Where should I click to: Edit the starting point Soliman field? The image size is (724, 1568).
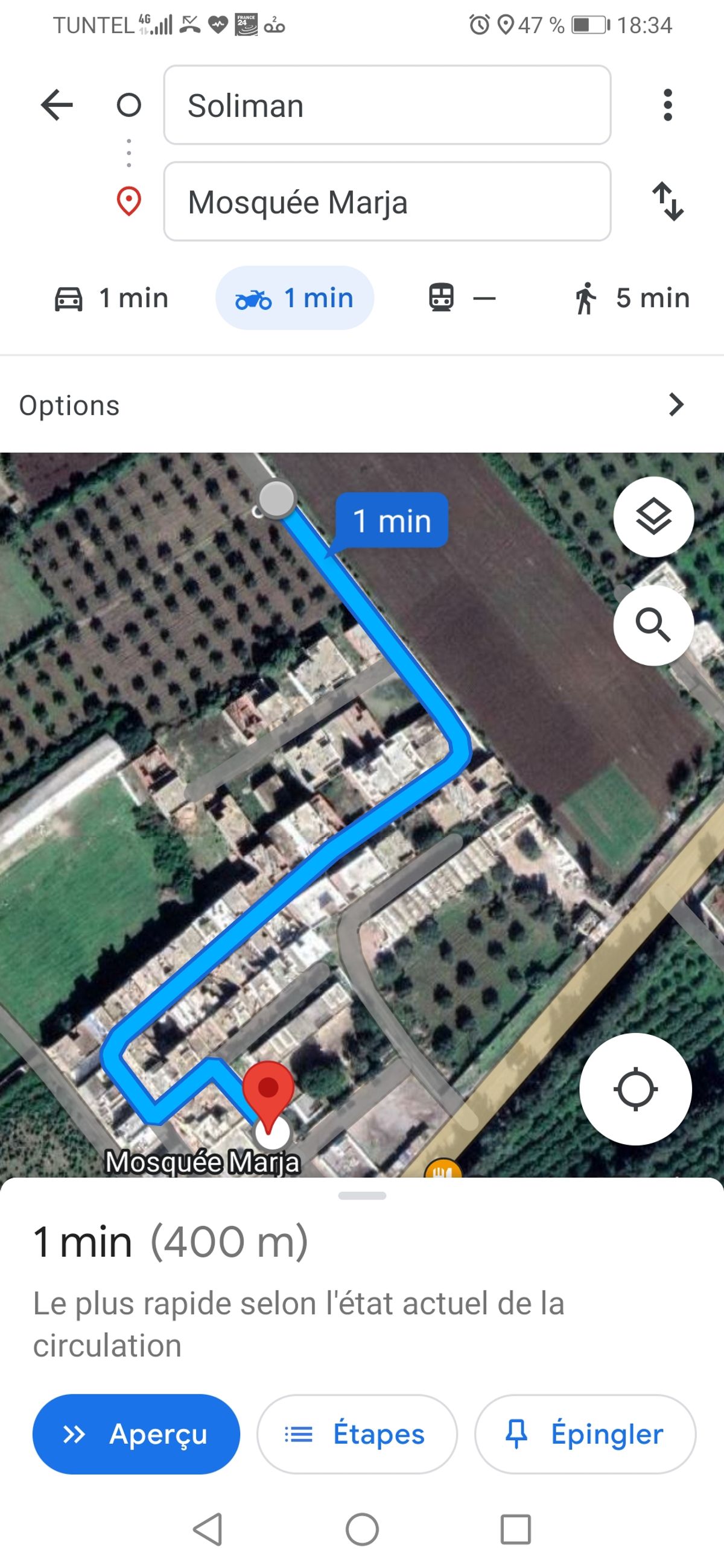coord(387,106)
